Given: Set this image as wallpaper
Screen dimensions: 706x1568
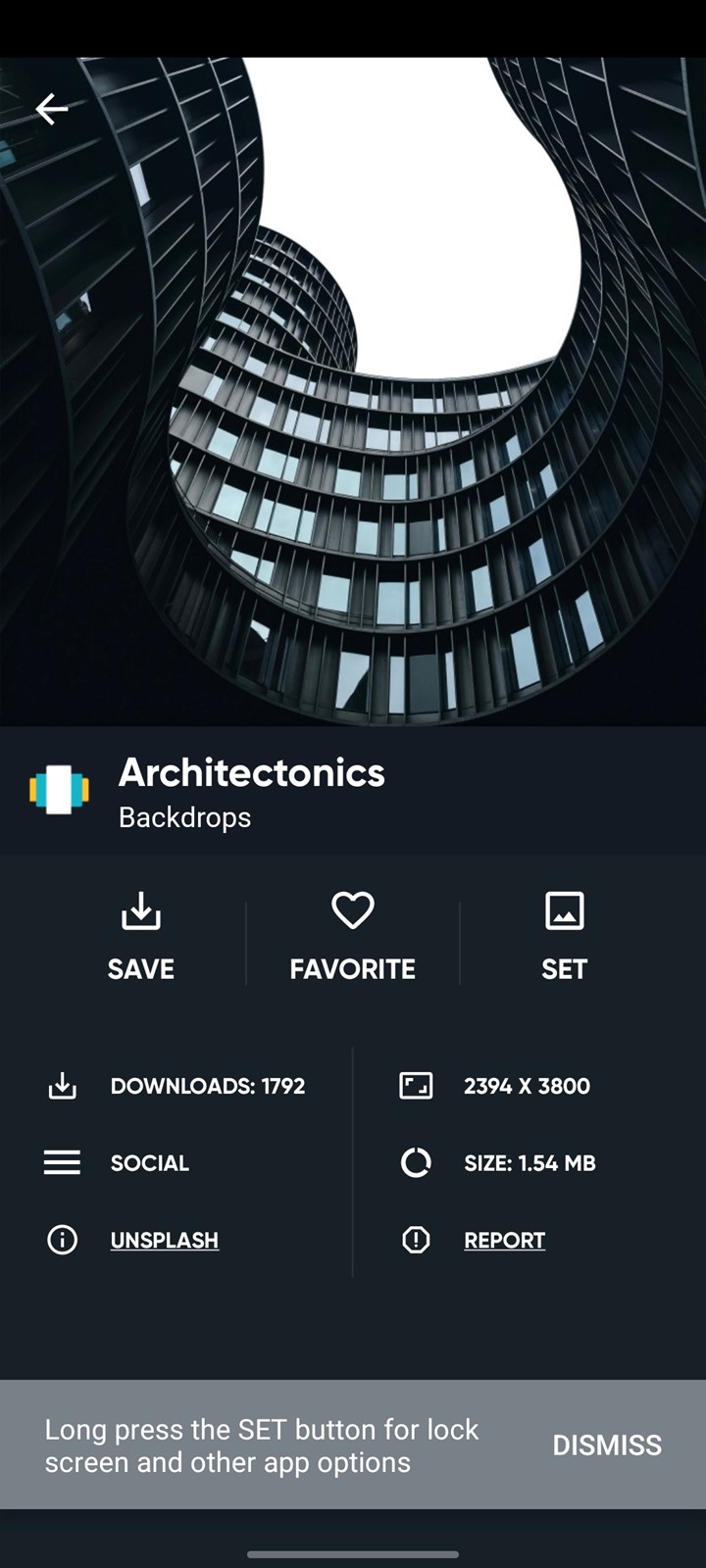Looking at the screenshot, I should [564, 937].
